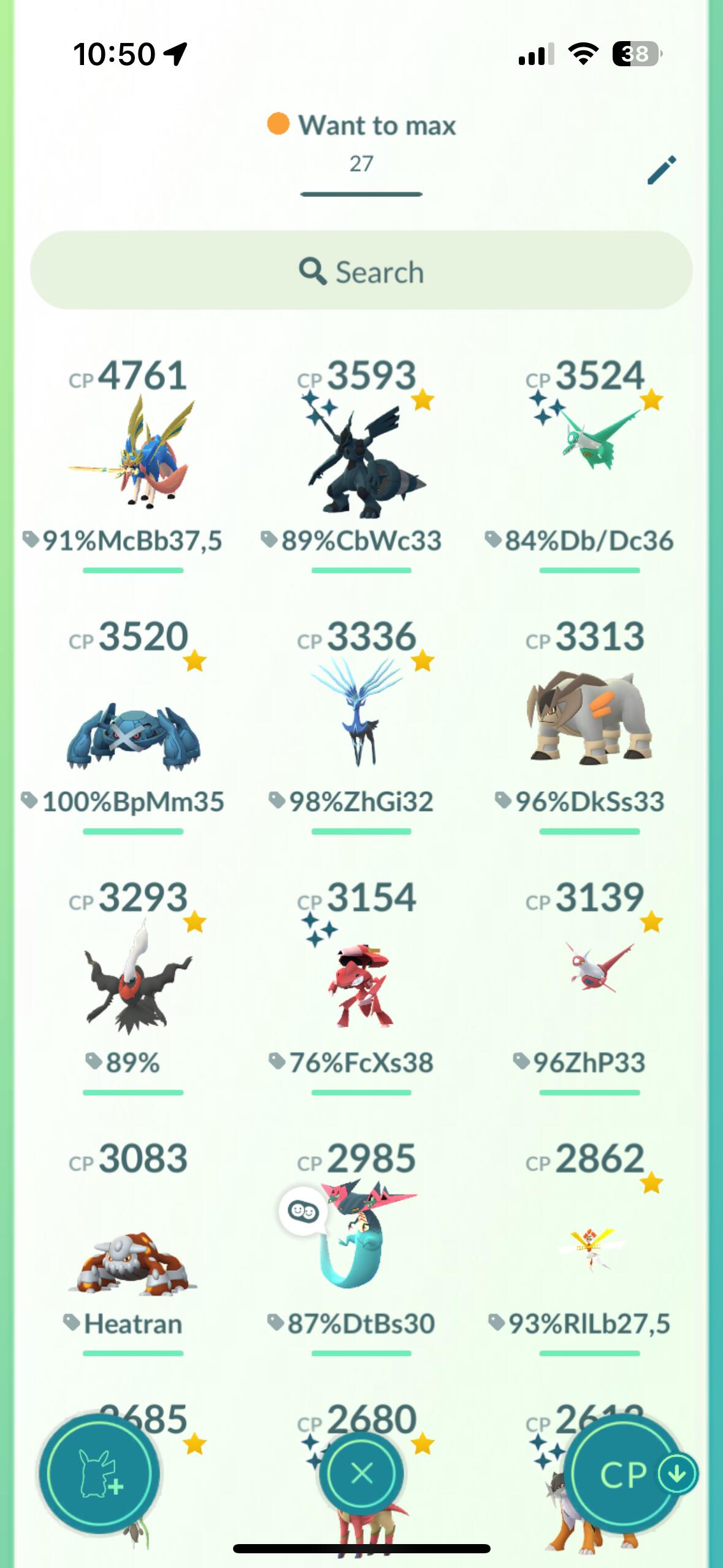
Task: Edit the Want to max tag
Action: coord(662,170)
